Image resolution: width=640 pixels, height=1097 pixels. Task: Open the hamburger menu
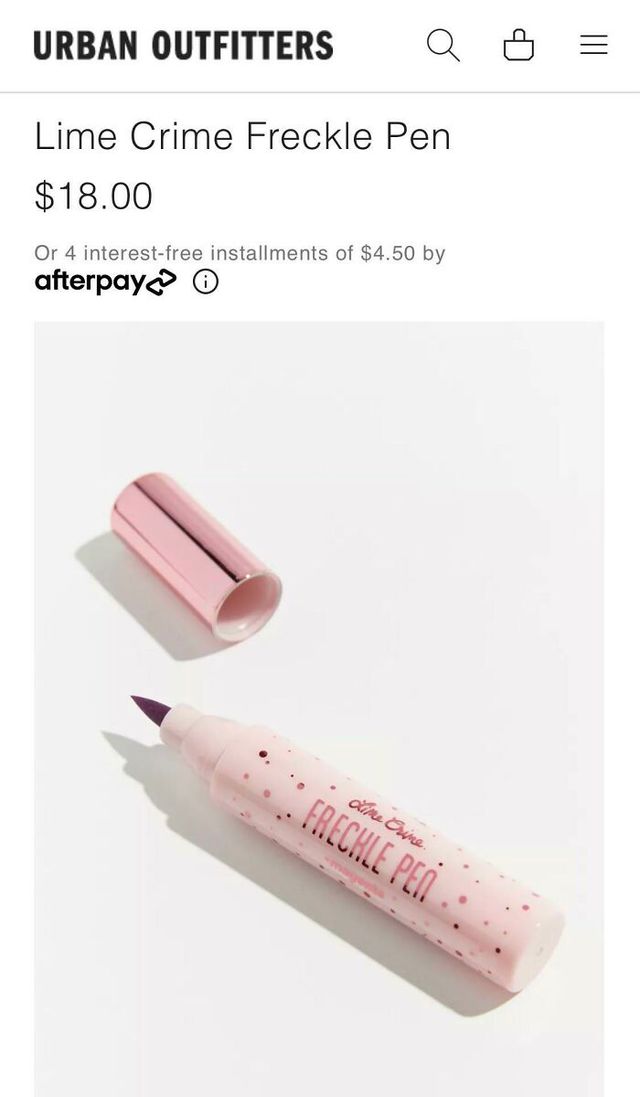(x=594, y=45)
